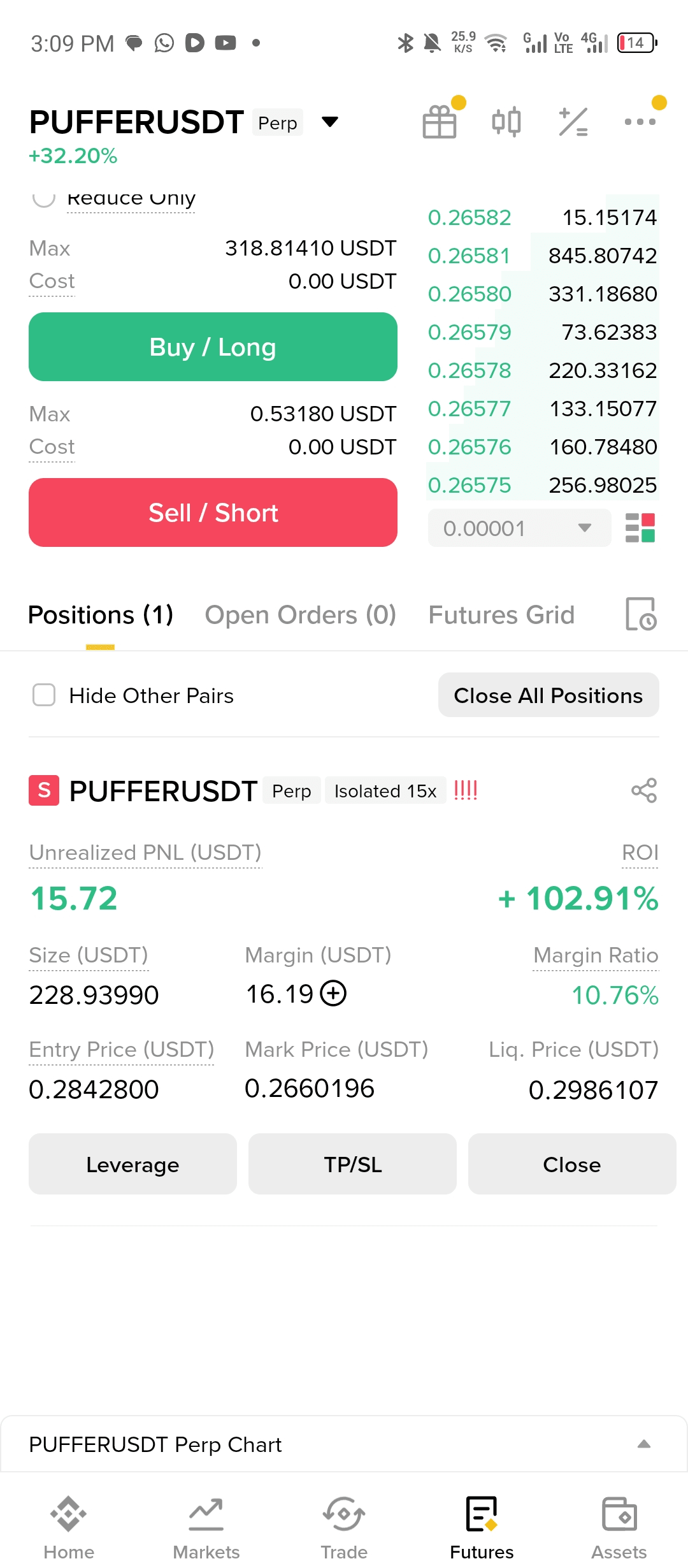The width and height of the screenshot is (688, 1568).
Task: Open the calculator icon
Action: (x=573, y=122)
